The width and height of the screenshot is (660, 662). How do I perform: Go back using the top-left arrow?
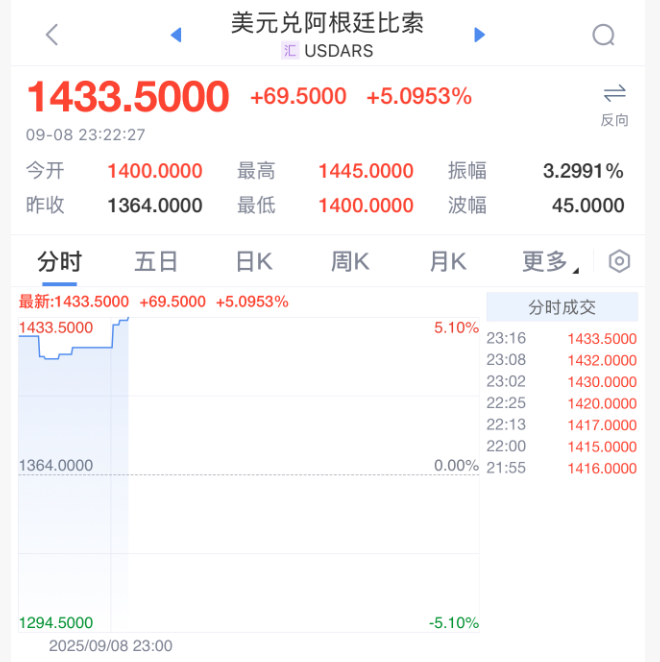[x=52, y=35]
